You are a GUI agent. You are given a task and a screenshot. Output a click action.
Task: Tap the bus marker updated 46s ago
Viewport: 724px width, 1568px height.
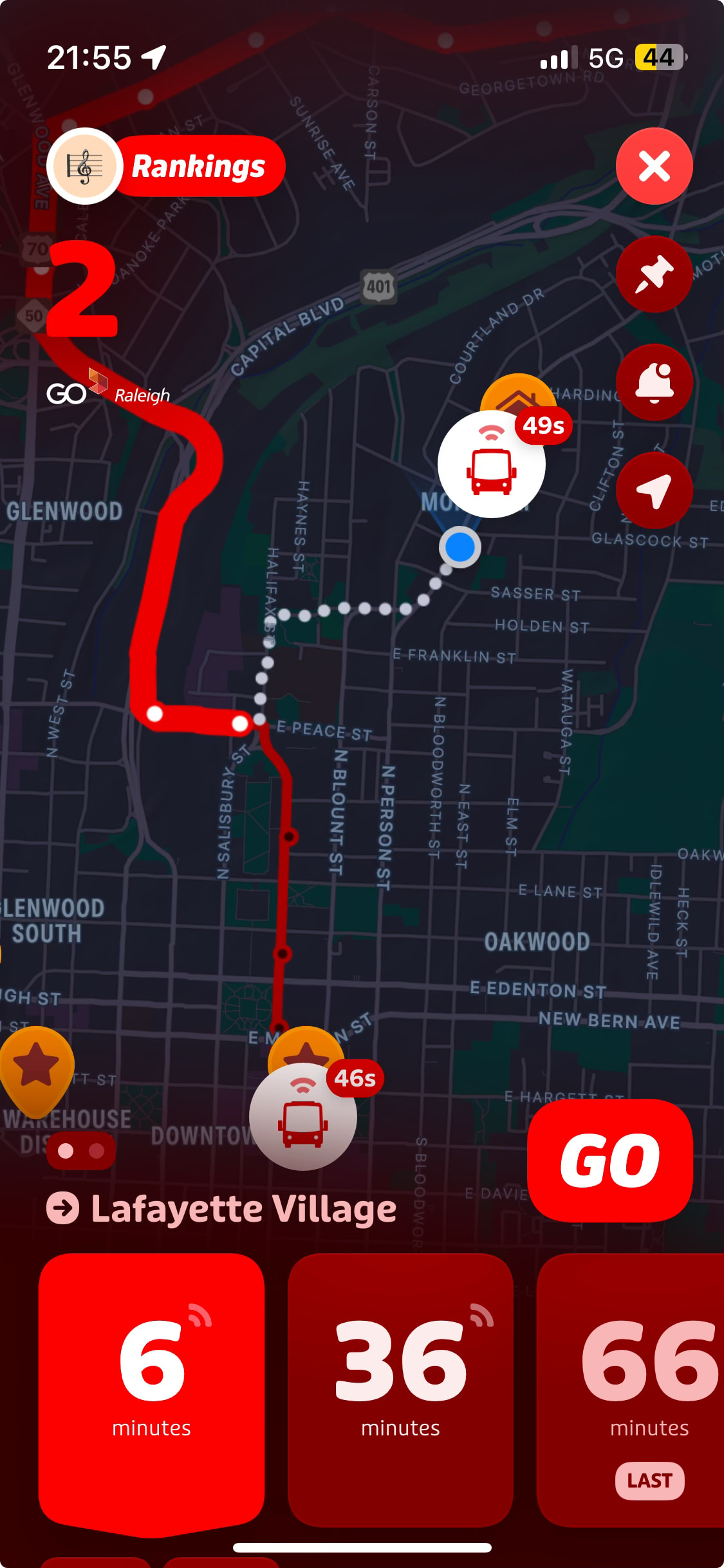pos(303,1117)
